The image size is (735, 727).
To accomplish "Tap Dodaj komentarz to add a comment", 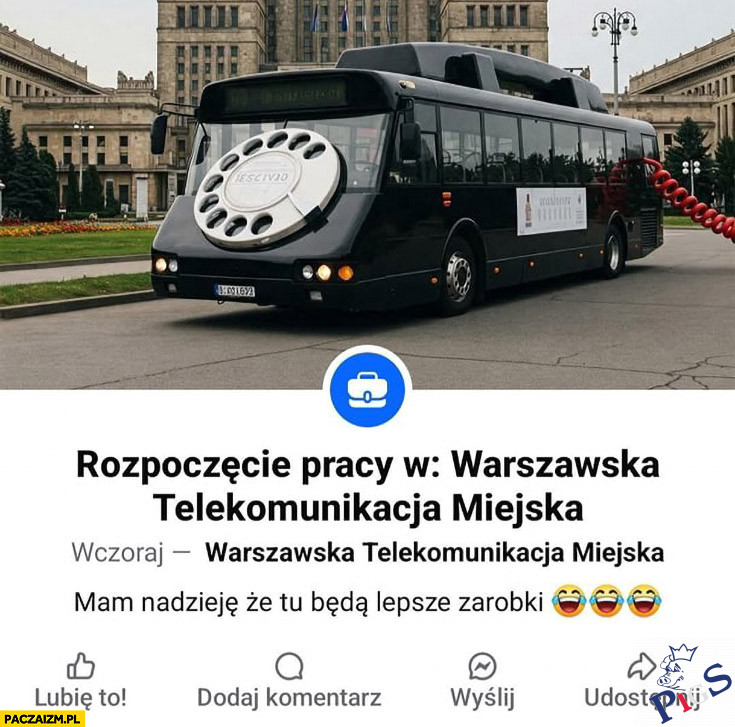I will 289,681.
